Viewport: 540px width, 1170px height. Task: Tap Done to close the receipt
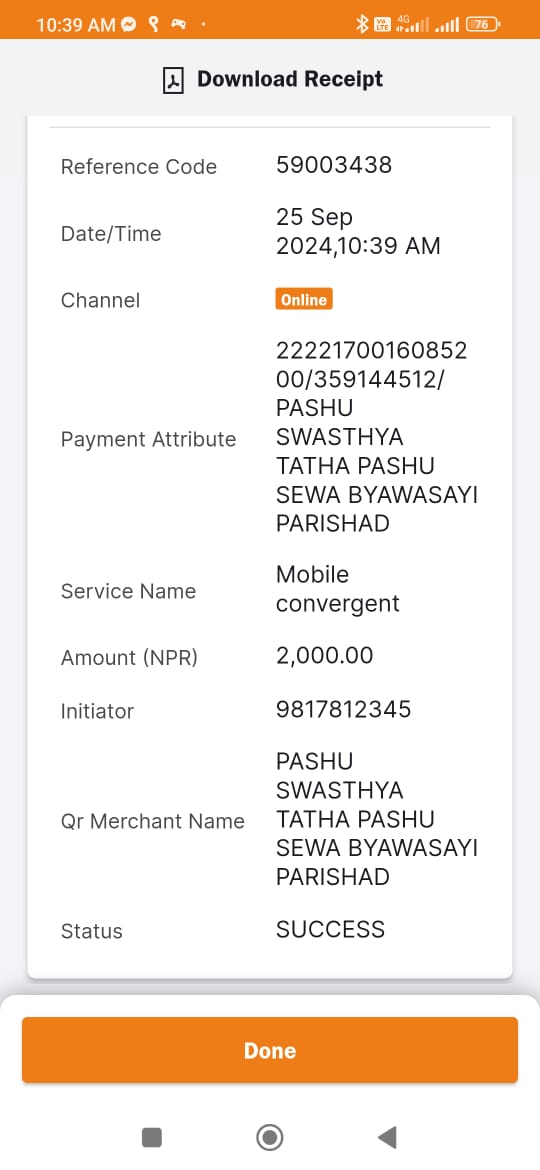270,1050
